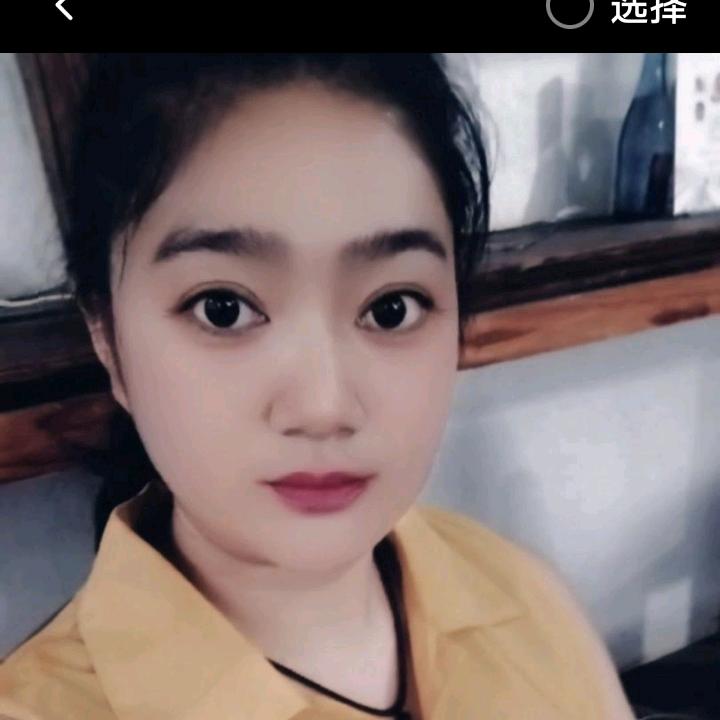Go back using the top-left arrow
This screenshot has width=720, height=720.
pos(64,9)
